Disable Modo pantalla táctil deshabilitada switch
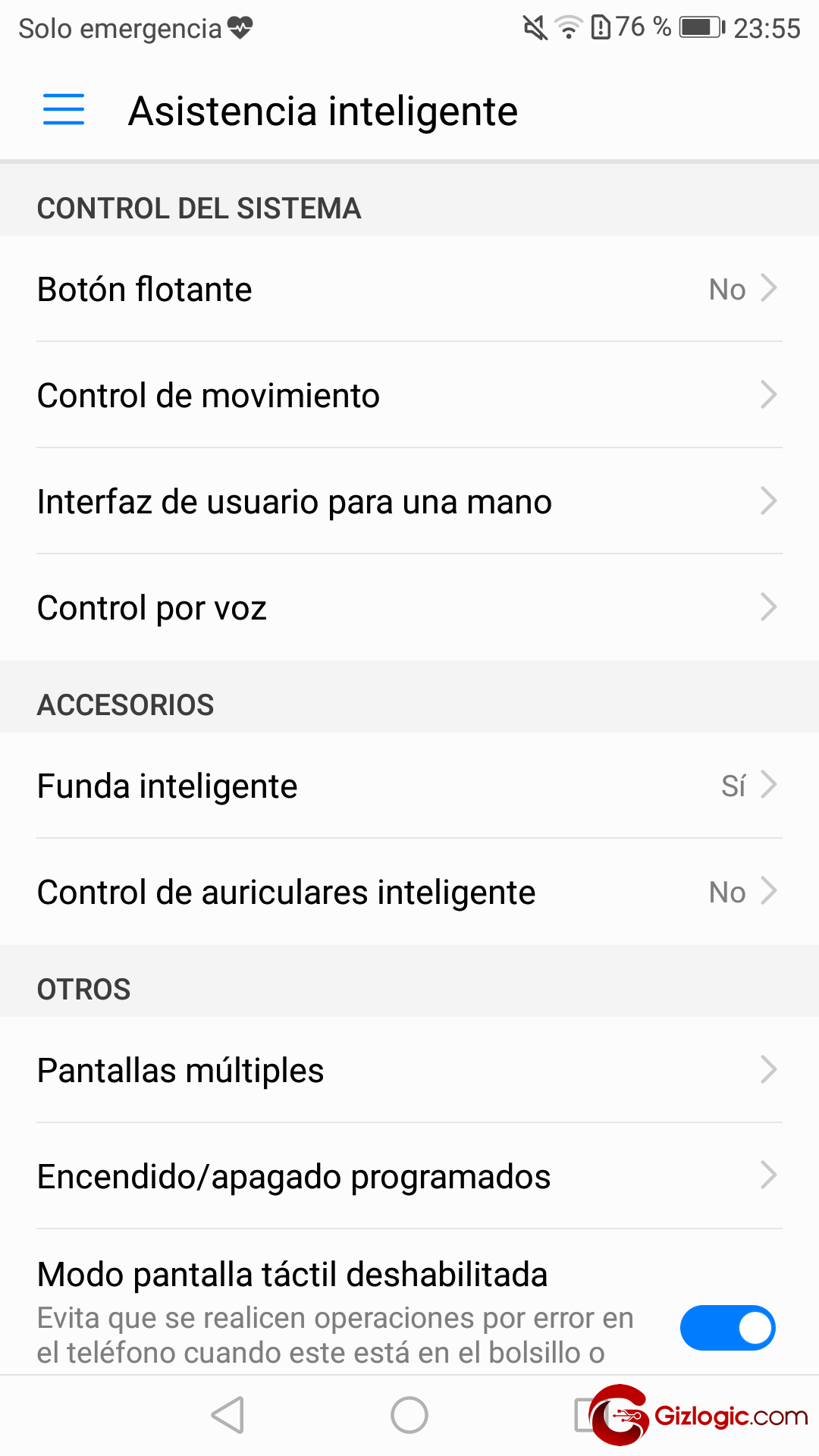819x1456 pixels. 727,1328
